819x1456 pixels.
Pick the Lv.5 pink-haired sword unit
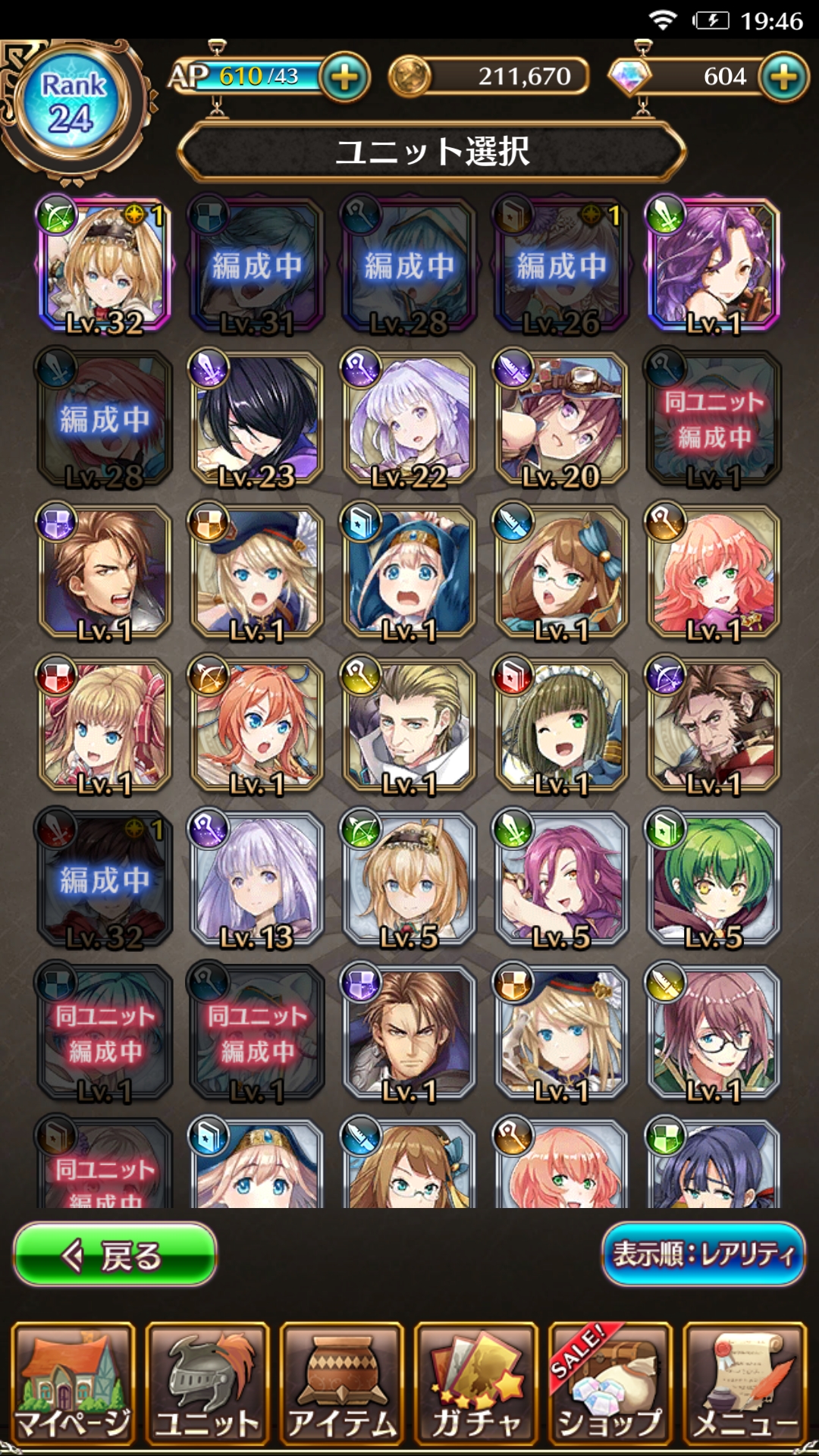[x=561, y=880]
